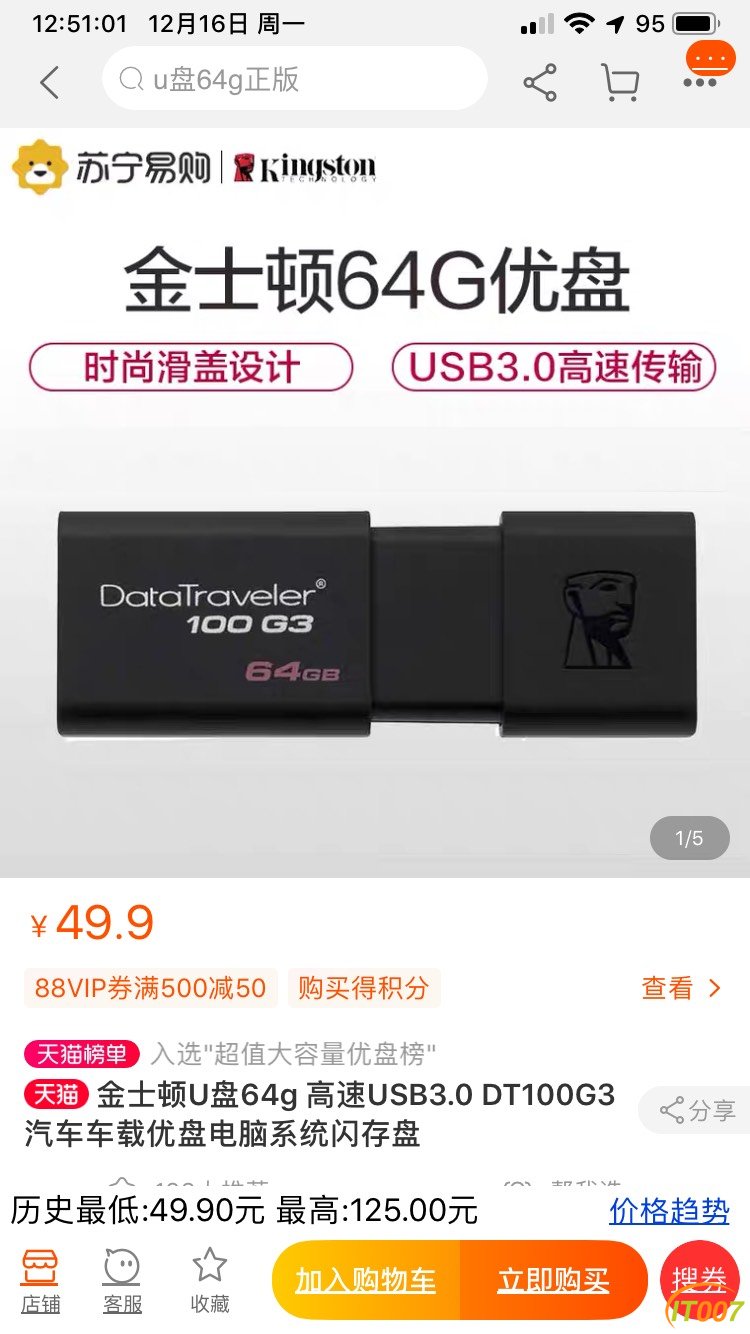Open the three-dot more menu
This screenshot has width=750, height=1334.
(x=700, y=80)
